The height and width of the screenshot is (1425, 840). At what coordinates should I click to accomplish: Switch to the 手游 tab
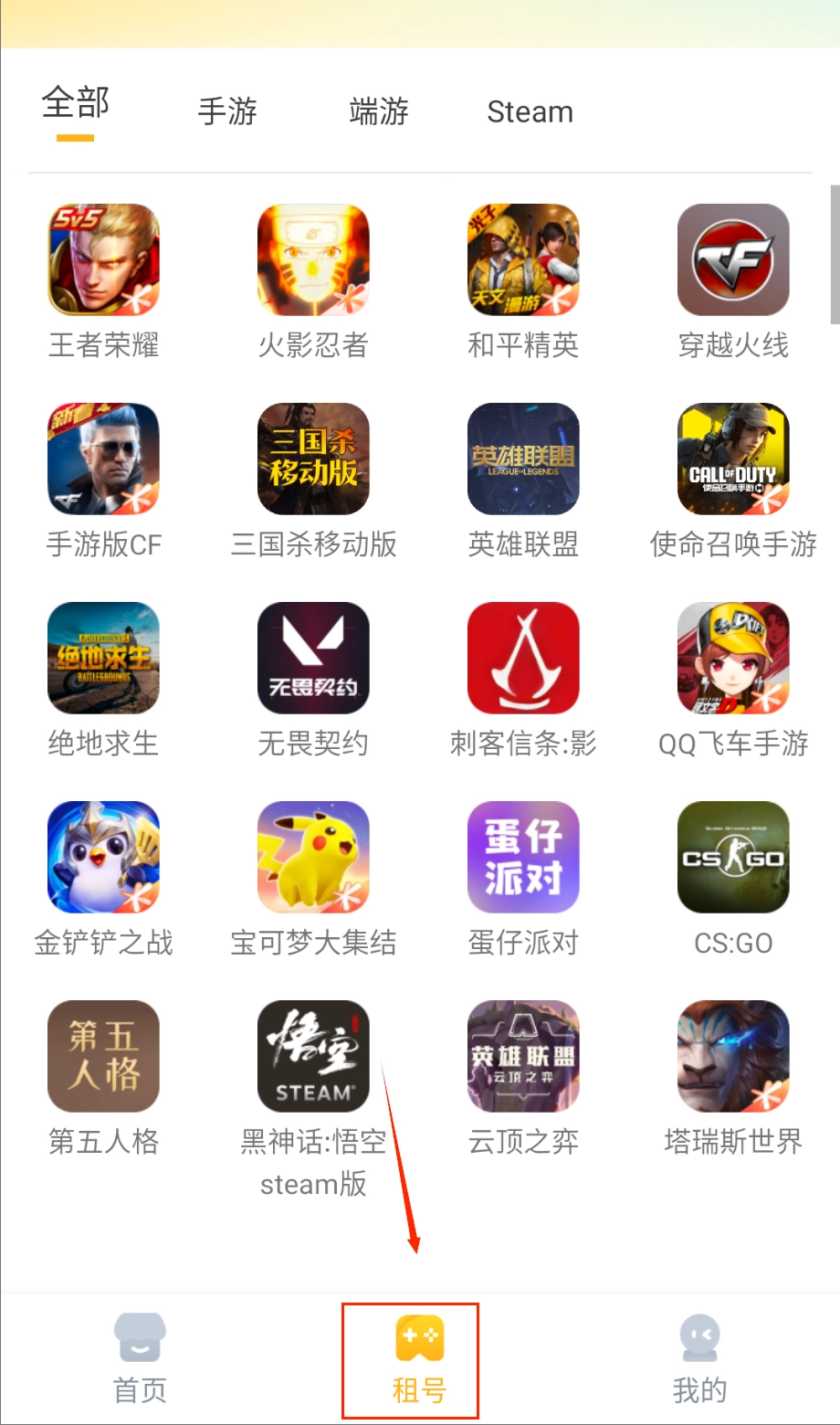coord(227,111)
